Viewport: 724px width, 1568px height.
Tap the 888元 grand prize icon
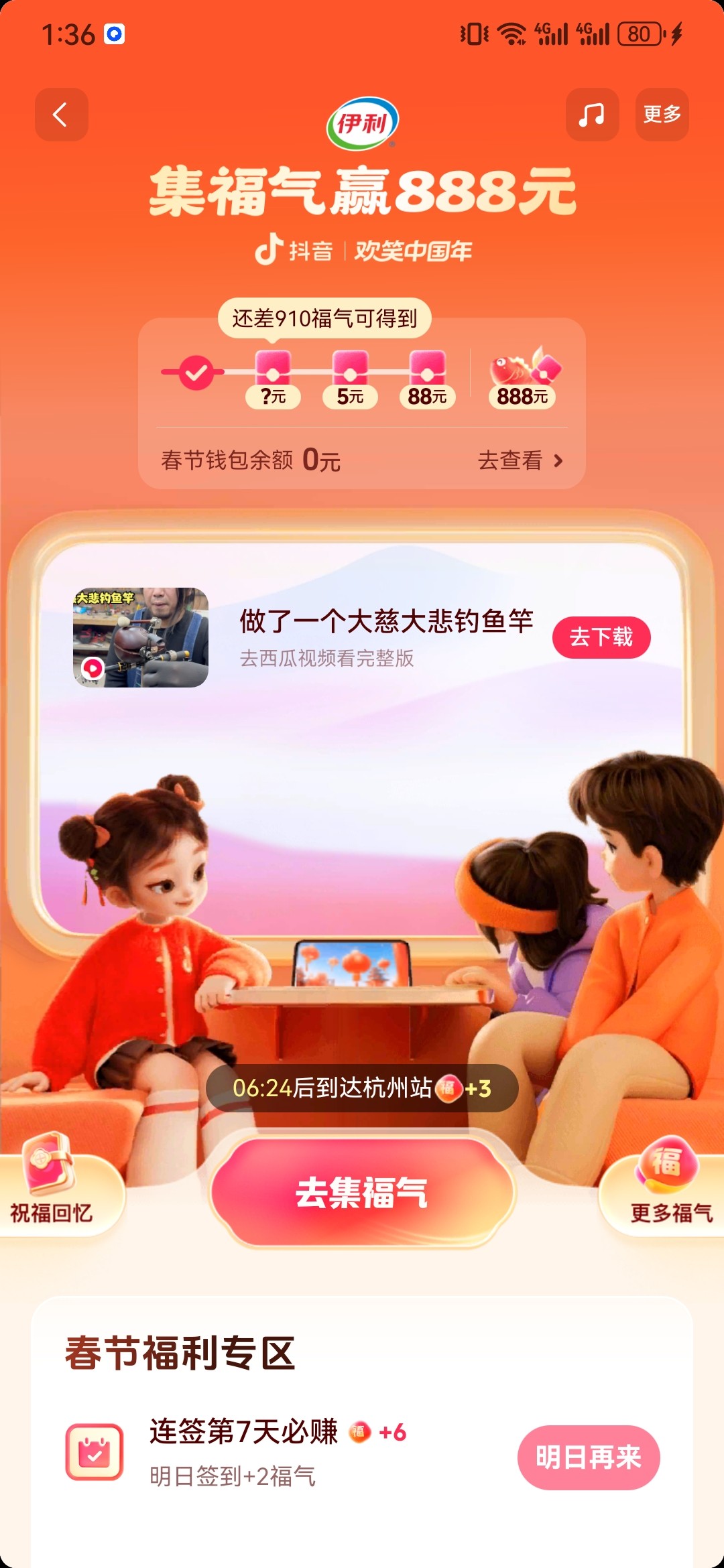tap(524, 377)
